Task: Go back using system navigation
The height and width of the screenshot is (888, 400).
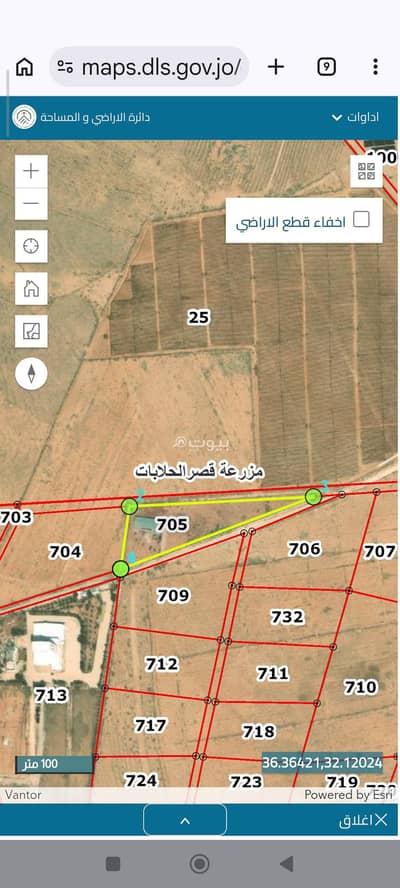Action: click(287, 864)
